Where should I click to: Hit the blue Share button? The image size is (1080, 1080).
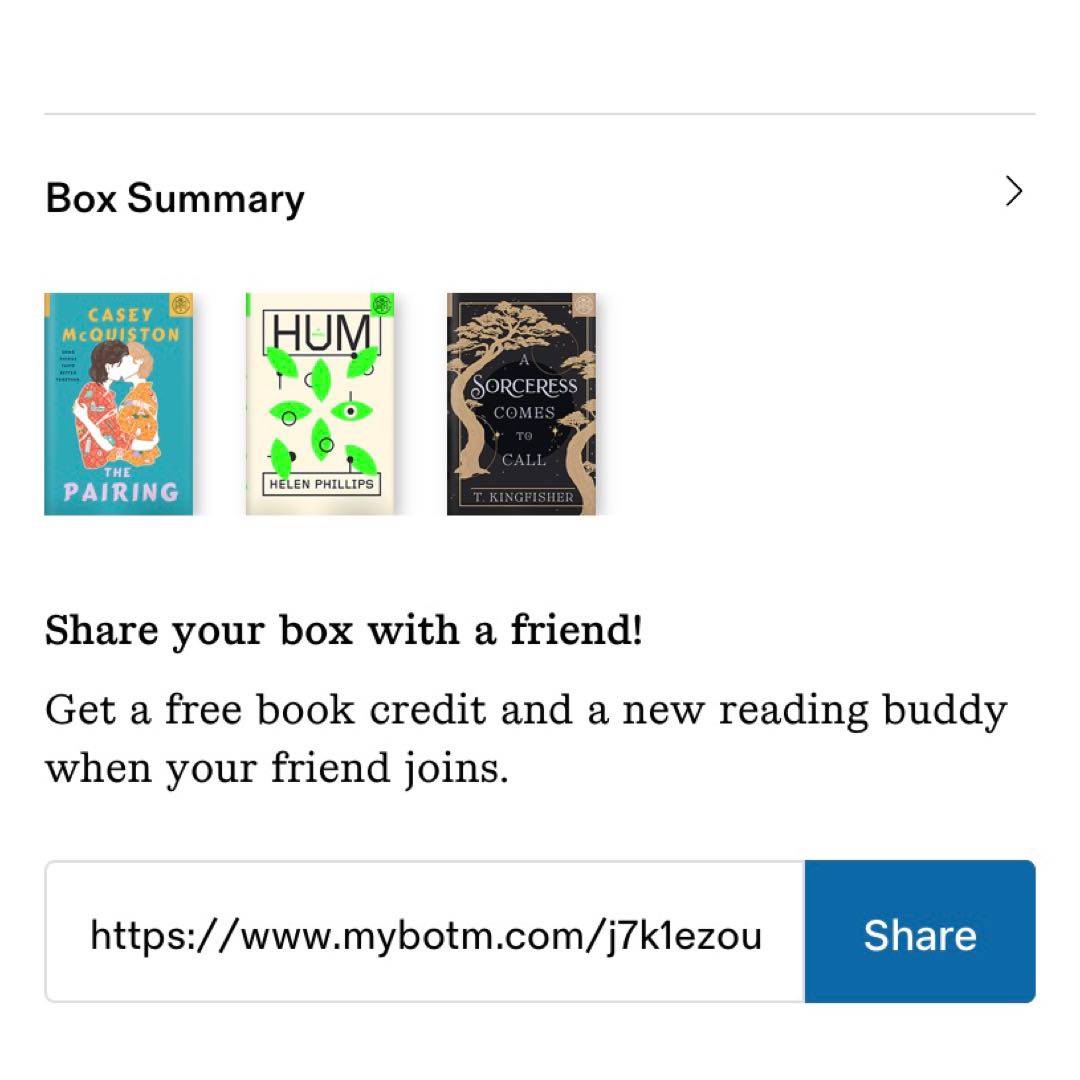point(920,932)
